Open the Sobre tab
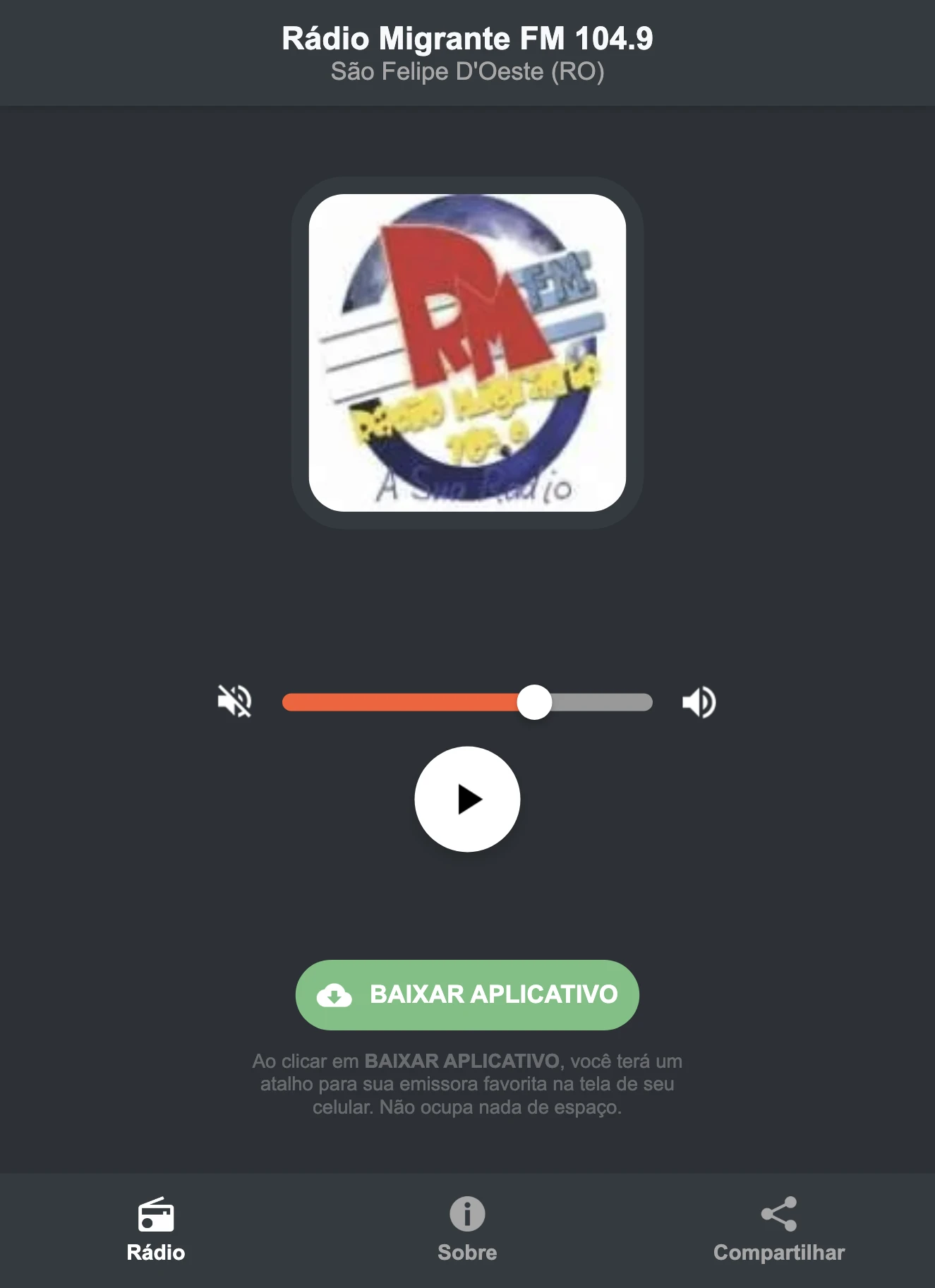This screenshot has height=1288, width=935. 466,1228
